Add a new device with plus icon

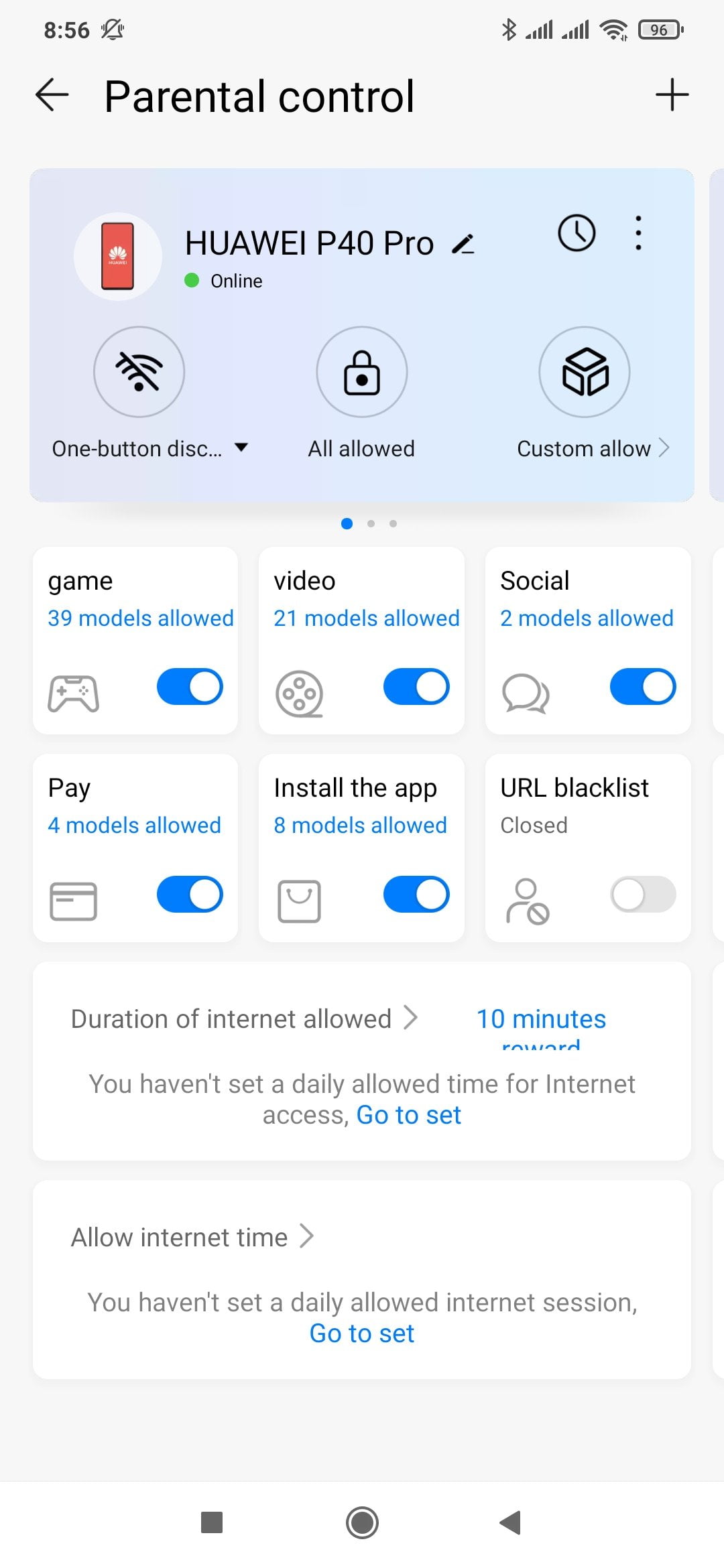pos(672,94)
